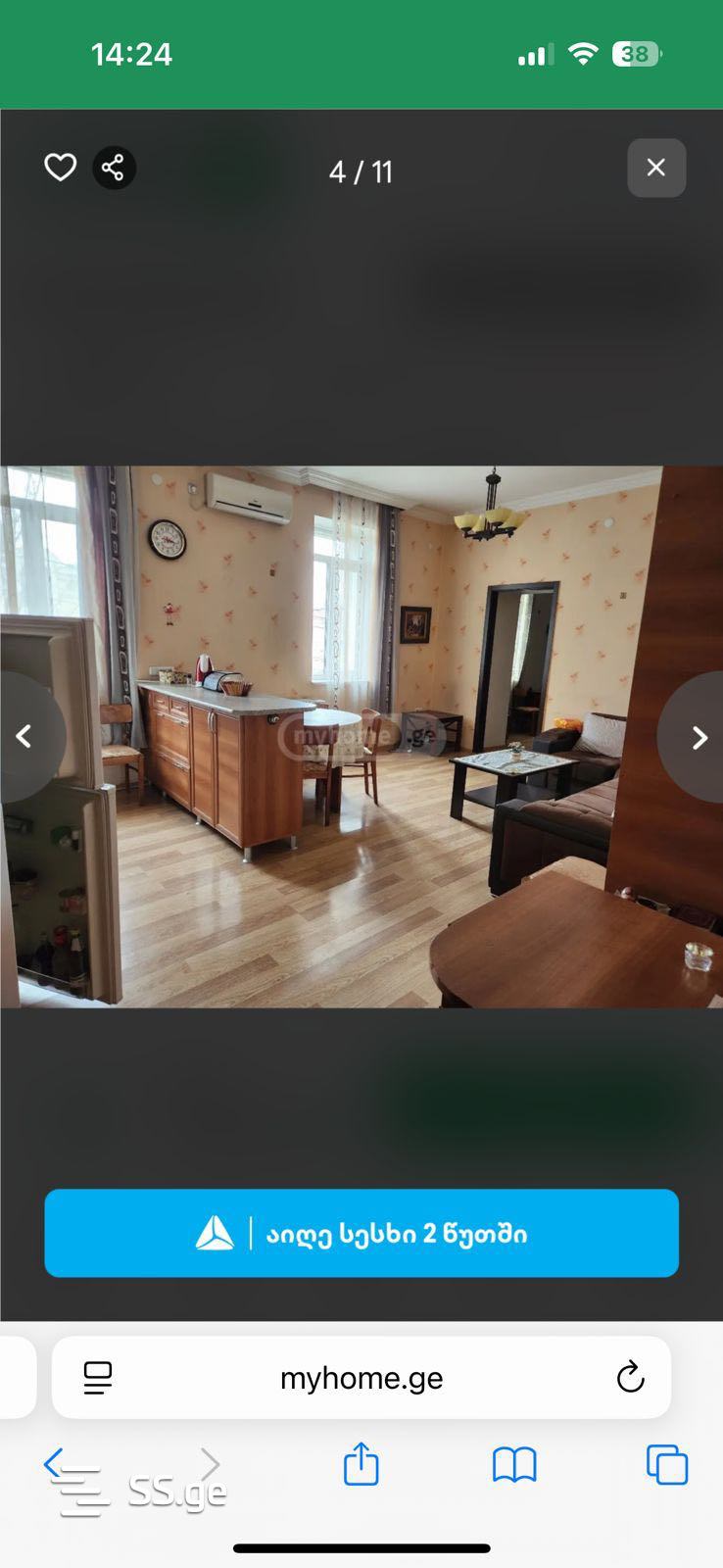Show all open Safari tabs
The image size is (723, 1568).
pos(667,1464)
